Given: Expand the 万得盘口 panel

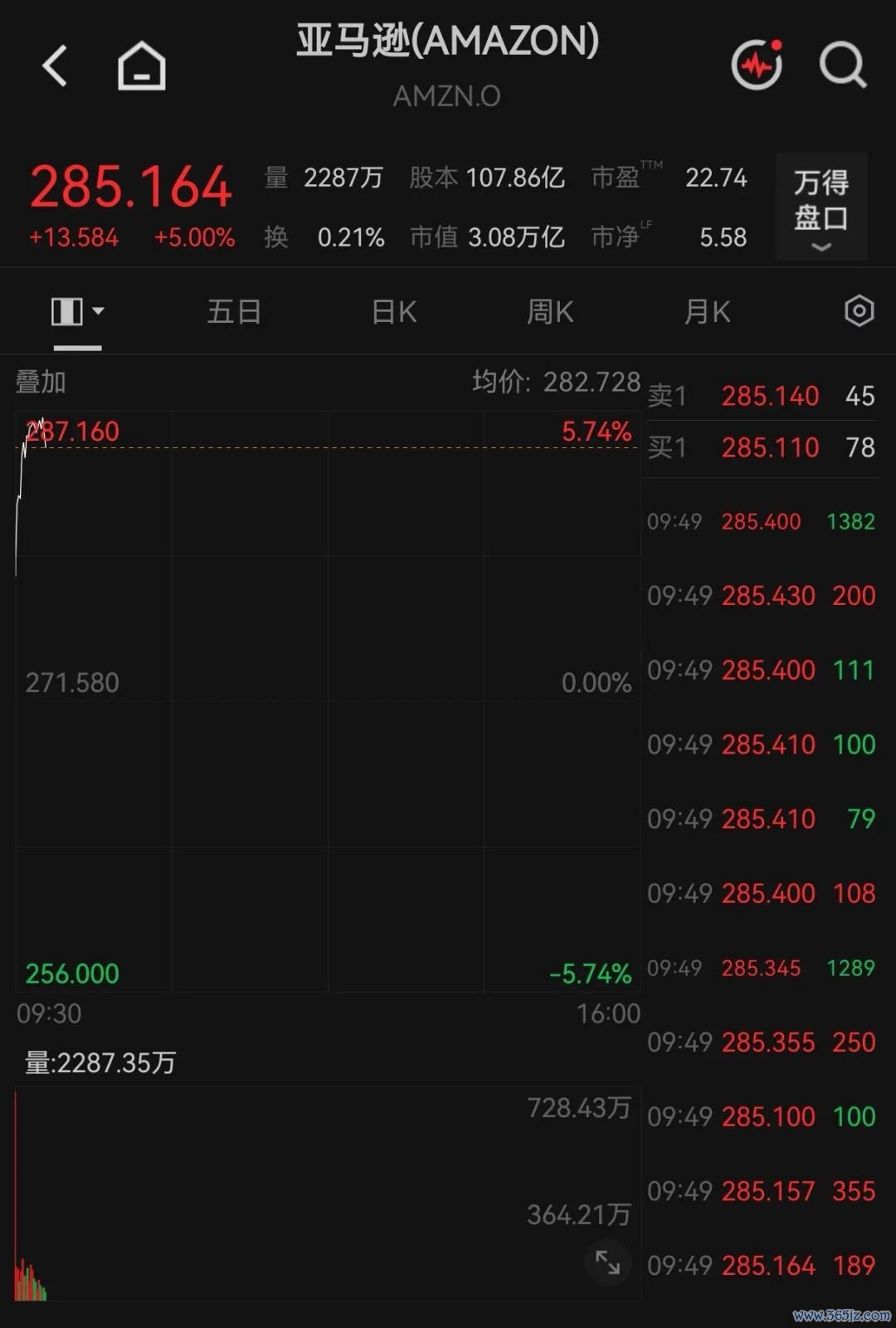Looking at the screenshot, I should 821,207.
